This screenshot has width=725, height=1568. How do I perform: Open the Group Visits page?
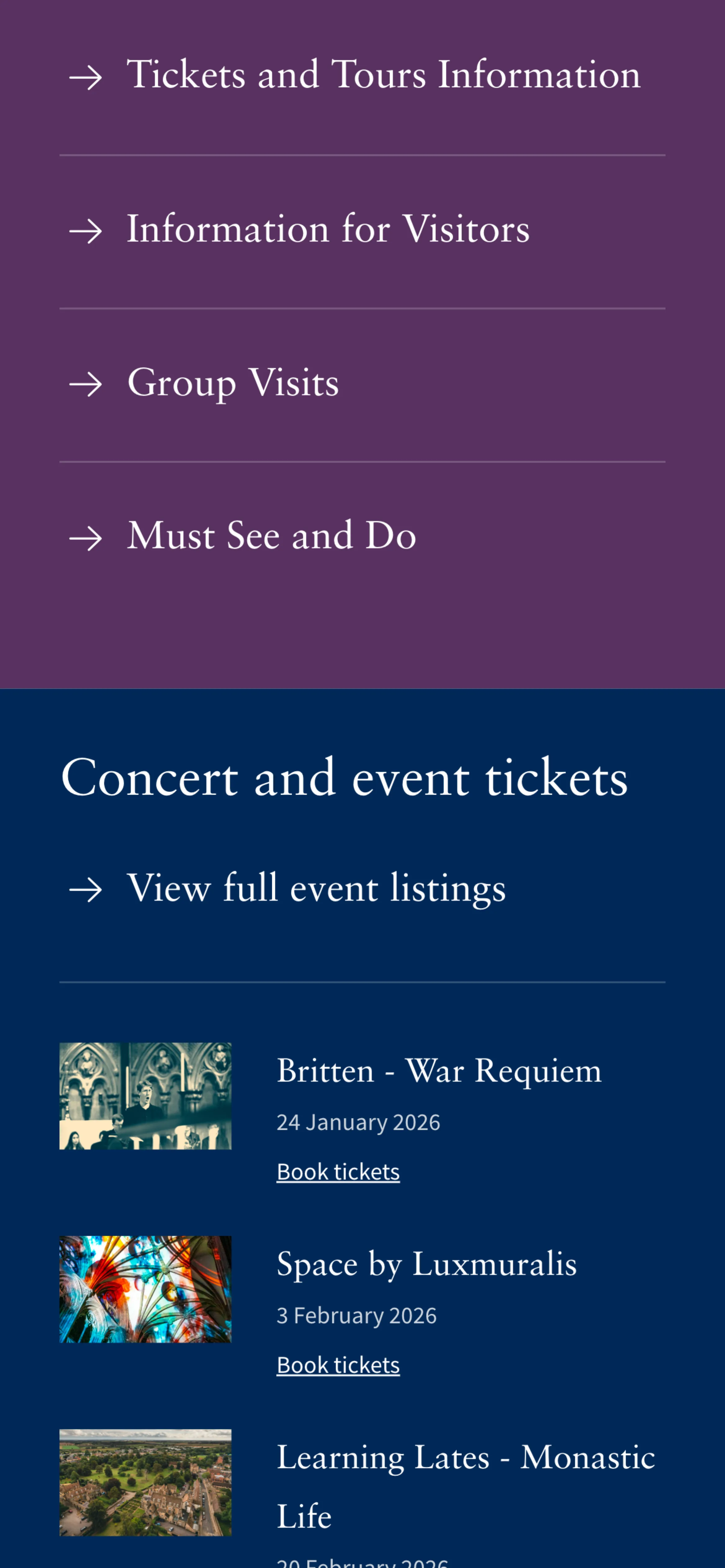click(232, 383)
